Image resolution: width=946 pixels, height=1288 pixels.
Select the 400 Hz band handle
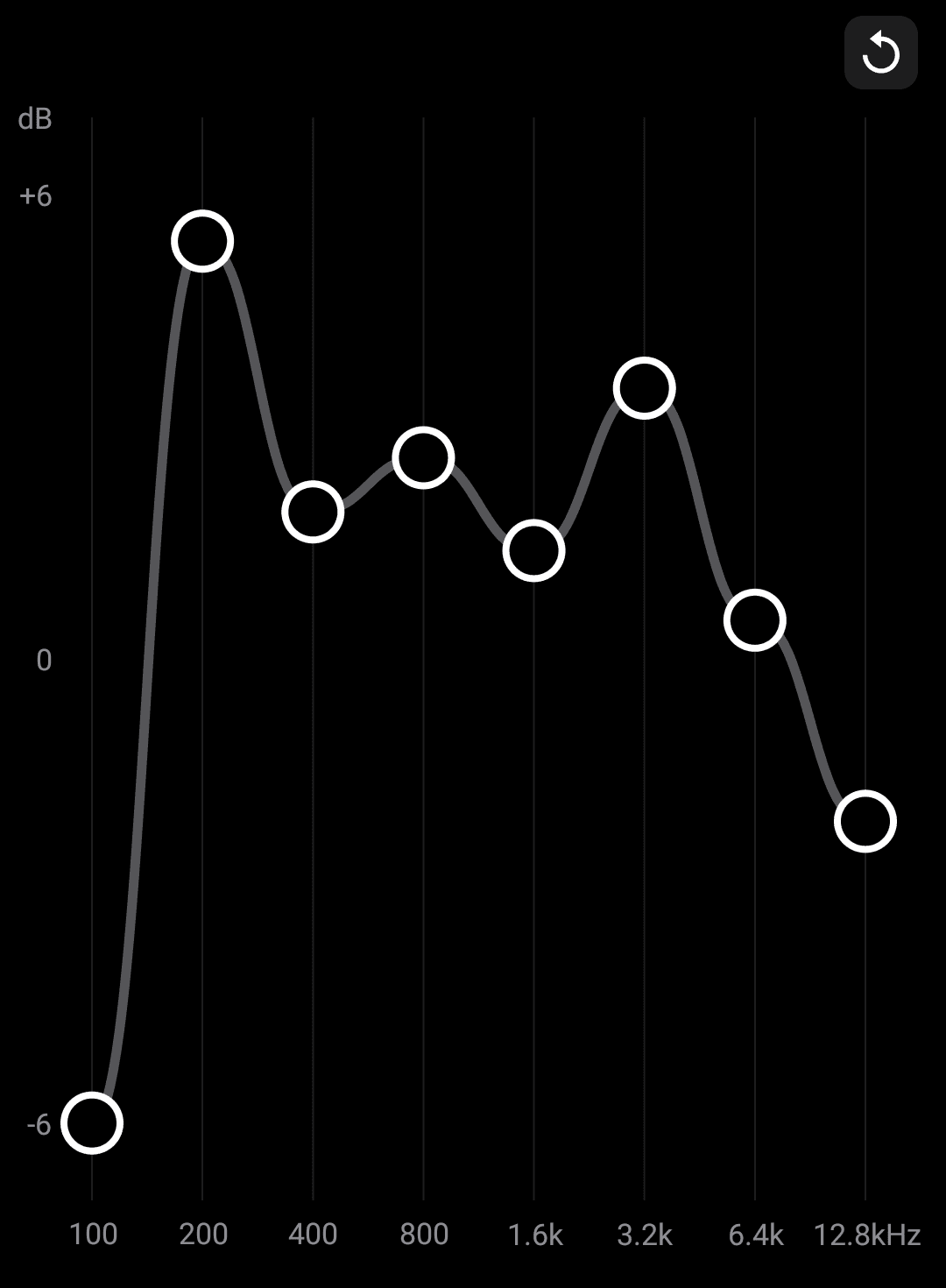click(x=313, y=511)
